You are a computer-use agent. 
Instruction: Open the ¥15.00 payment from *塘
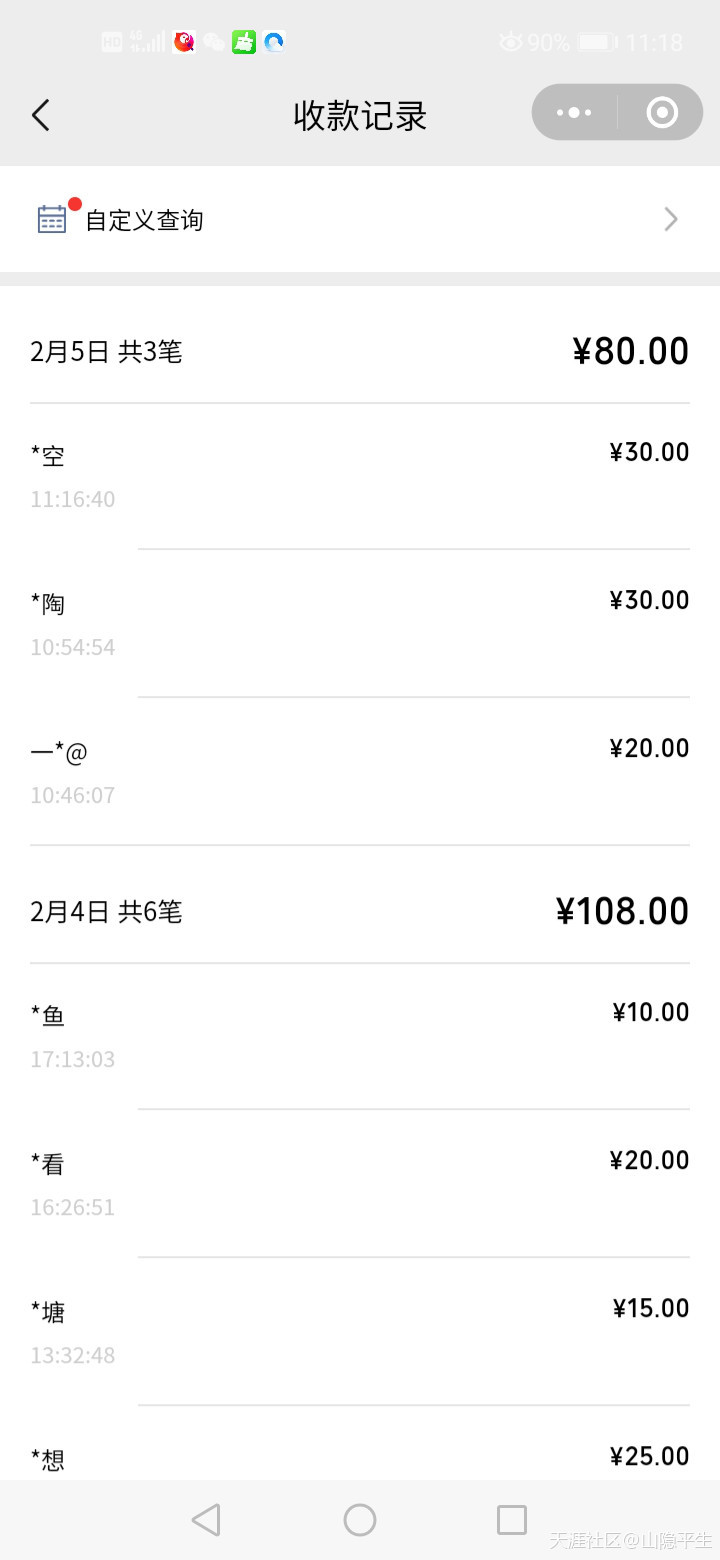pyautogui.click(x=360, y=1332)
